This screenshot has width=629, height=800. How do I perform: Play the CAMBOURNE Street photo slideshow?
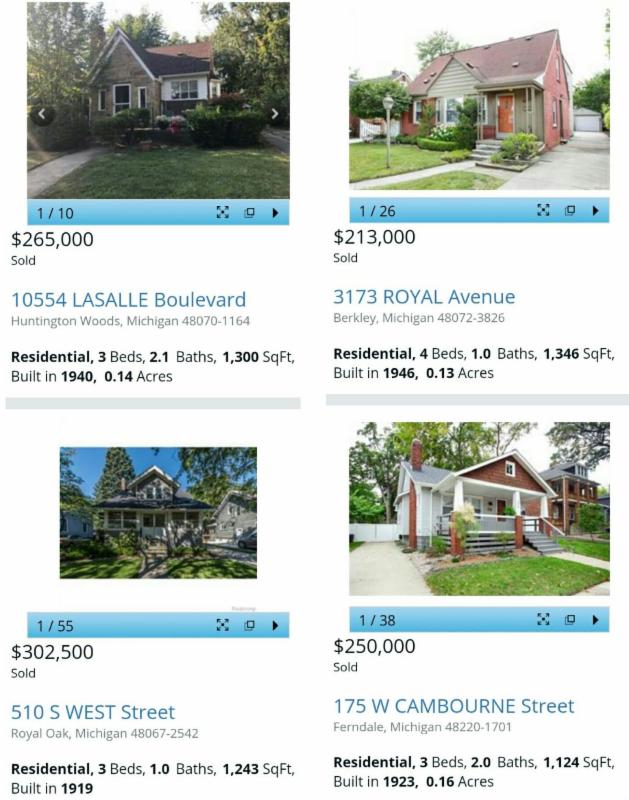596,620
